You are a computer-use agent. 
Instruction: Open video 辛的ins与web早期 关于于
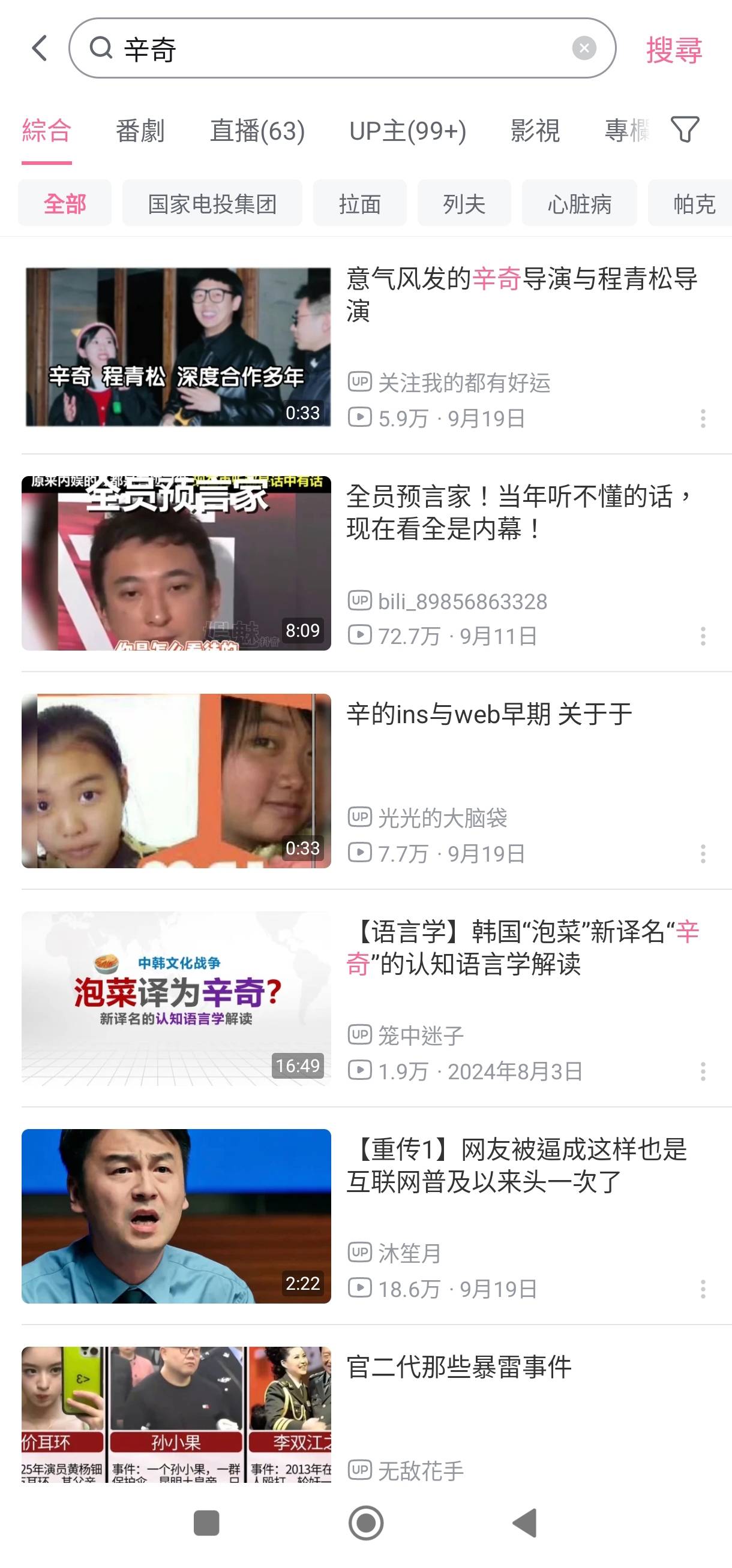(x=489, y=714)
